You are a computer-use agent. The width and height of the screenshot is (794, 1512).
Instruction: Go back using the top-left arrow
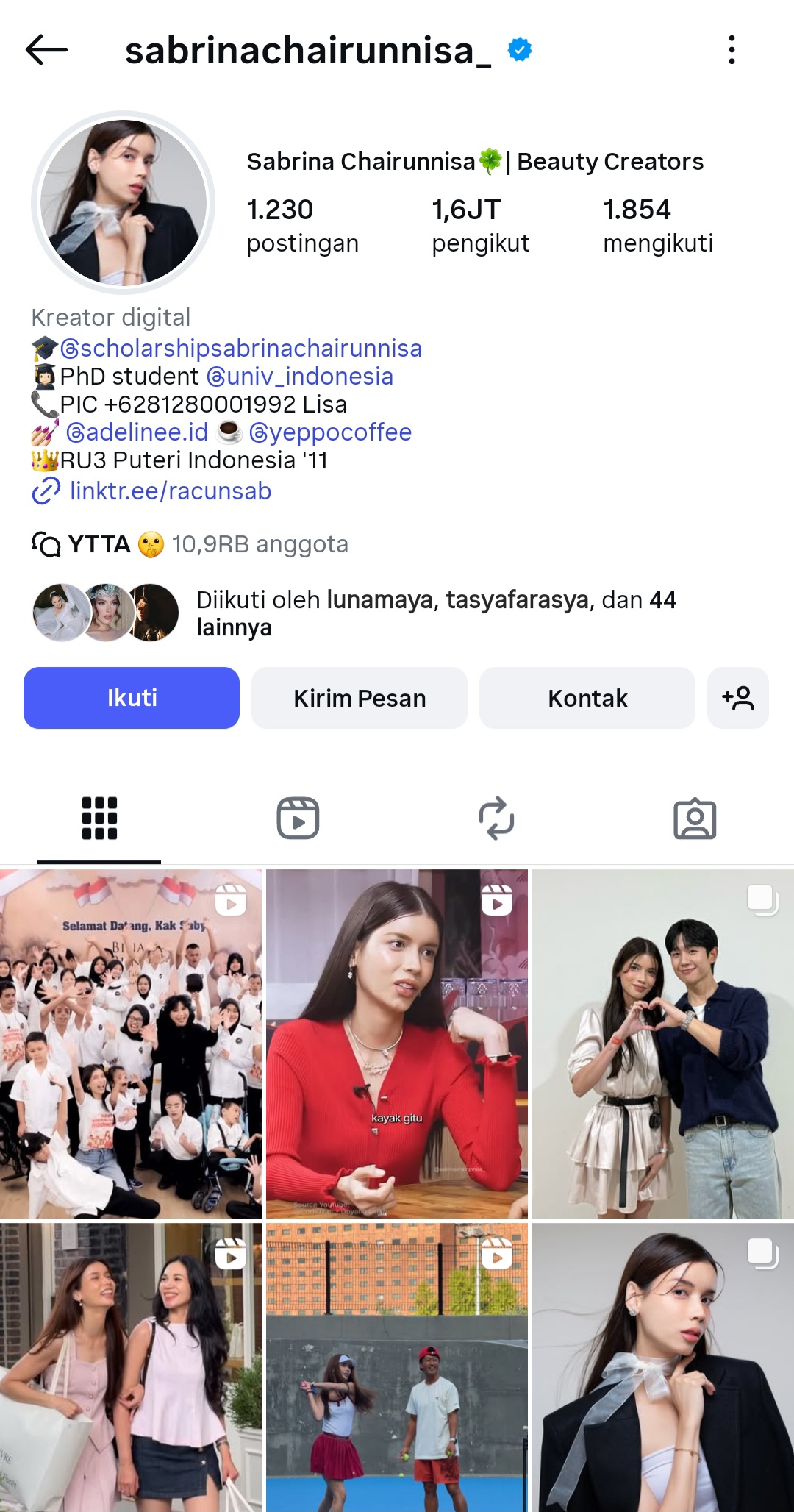pos(46,50)
